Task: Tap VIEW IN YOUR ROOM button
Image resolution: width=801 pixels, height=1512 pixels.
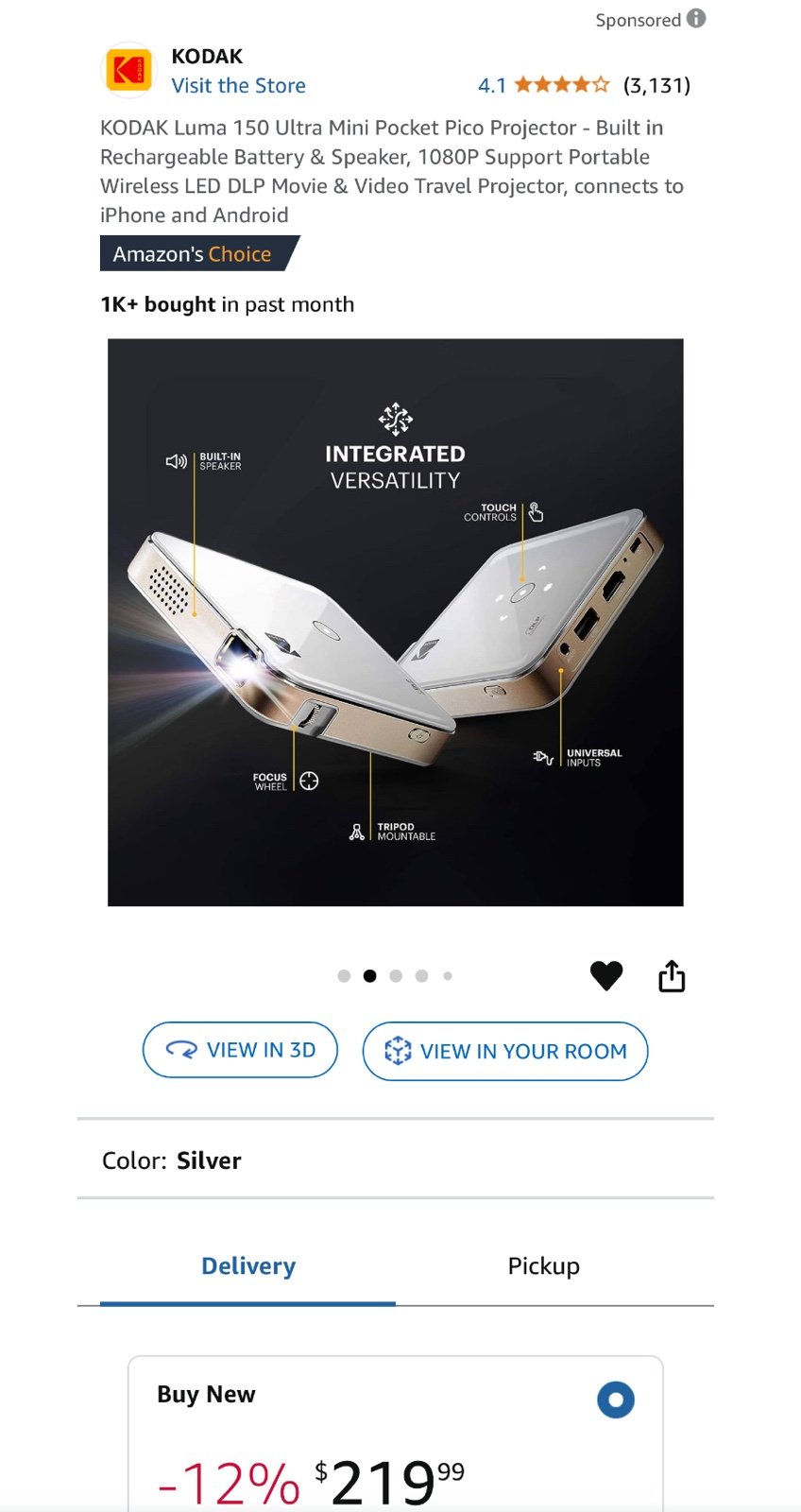Action: click(x=505, y=1051)
